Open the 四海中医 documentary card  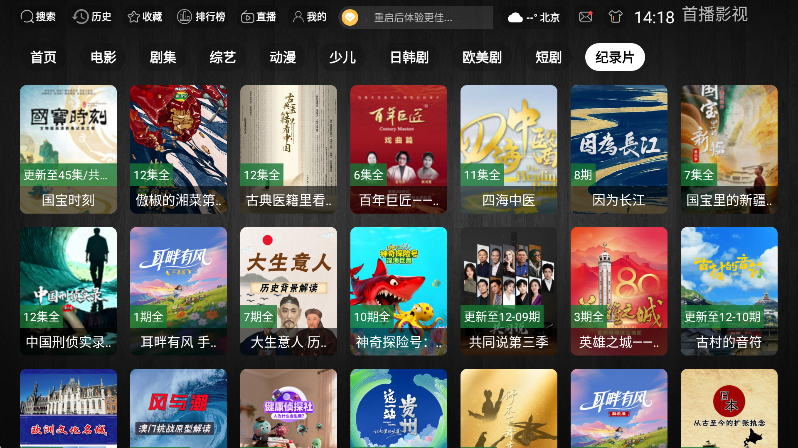tap(508, 148)
